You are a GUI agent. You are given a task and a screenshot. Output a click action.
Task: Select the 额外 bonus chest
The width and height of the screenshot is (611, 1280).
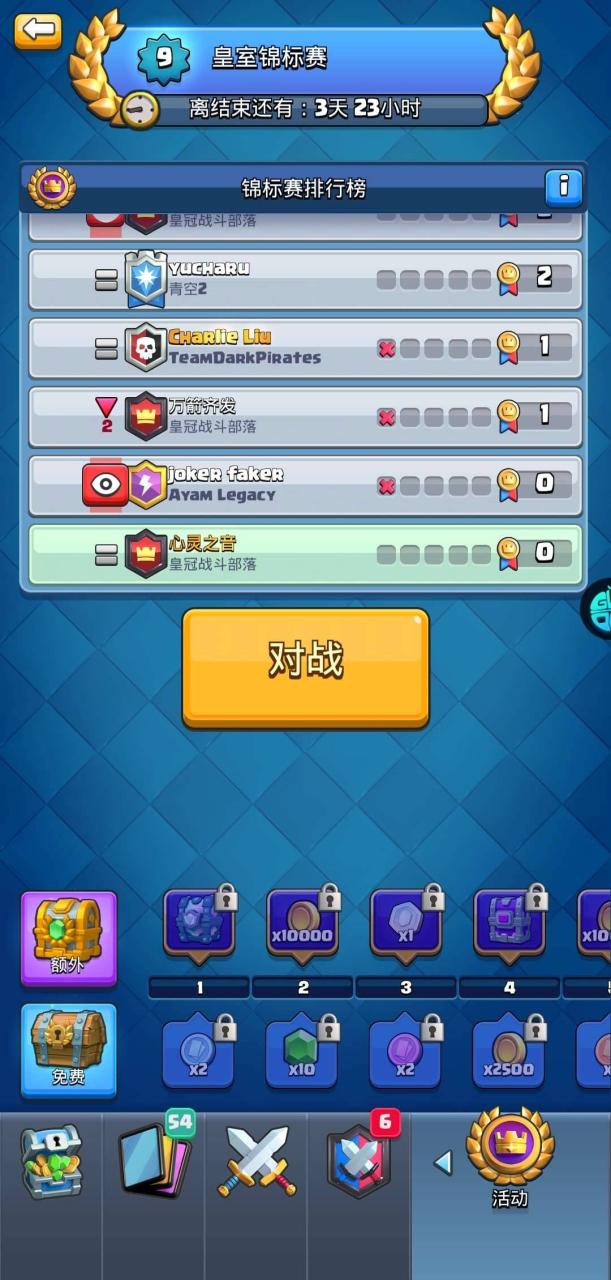68,937
